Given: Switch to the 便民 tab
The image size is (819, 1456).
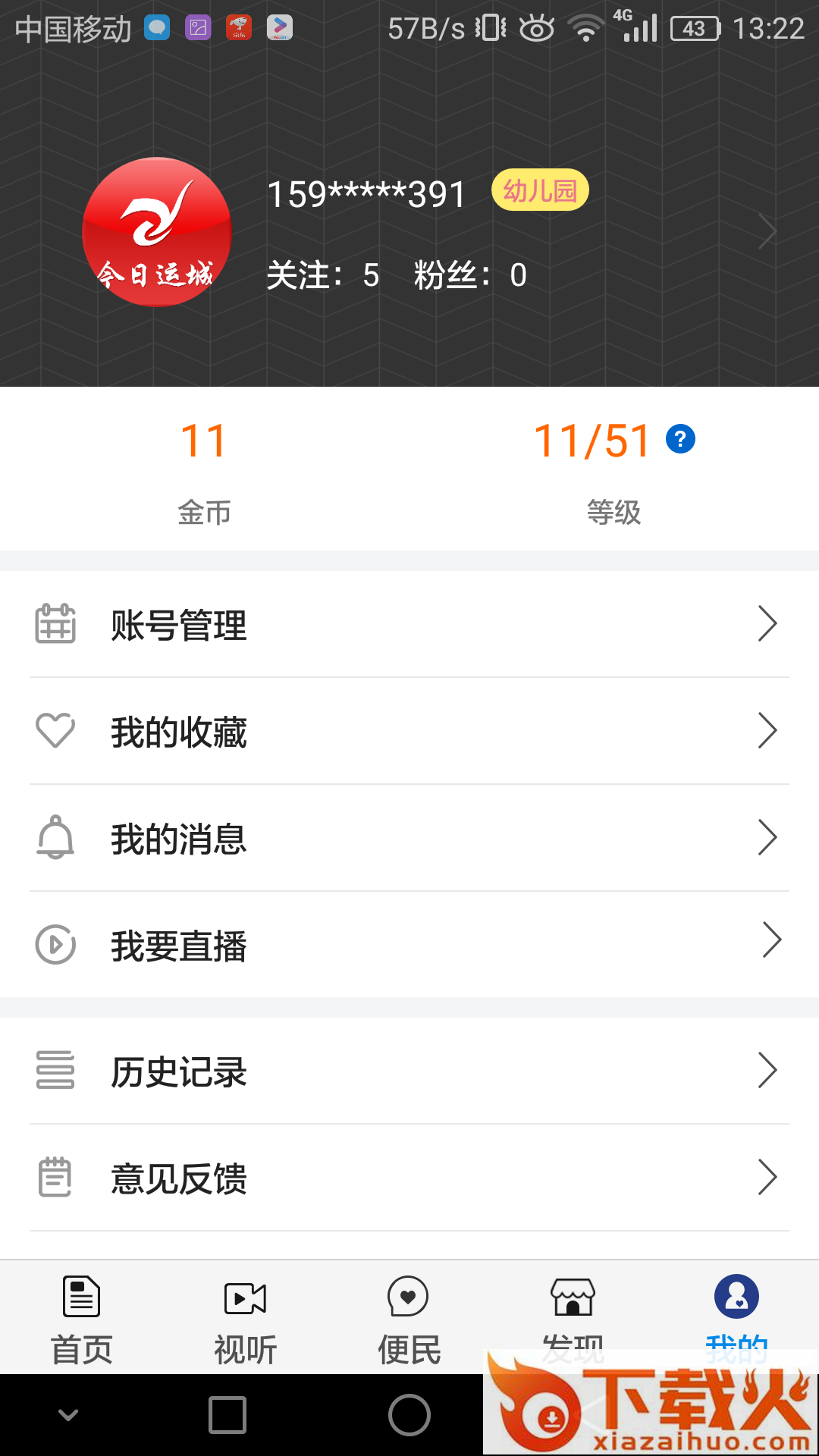Looking at the screenshot, I should (x=409, y=1318).
